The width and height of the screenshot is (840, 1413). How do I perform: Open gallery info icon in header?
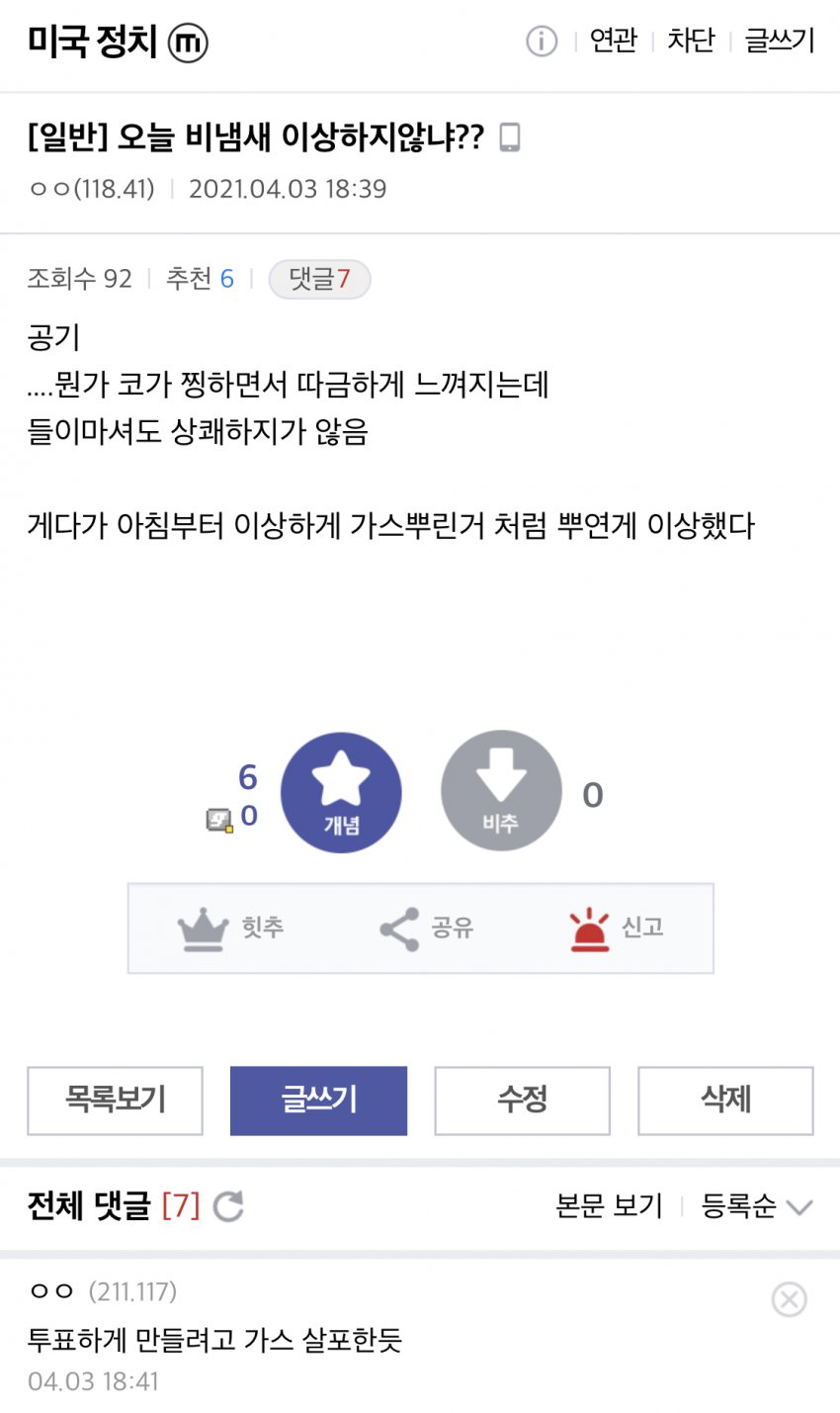click(x=541, y=42)
